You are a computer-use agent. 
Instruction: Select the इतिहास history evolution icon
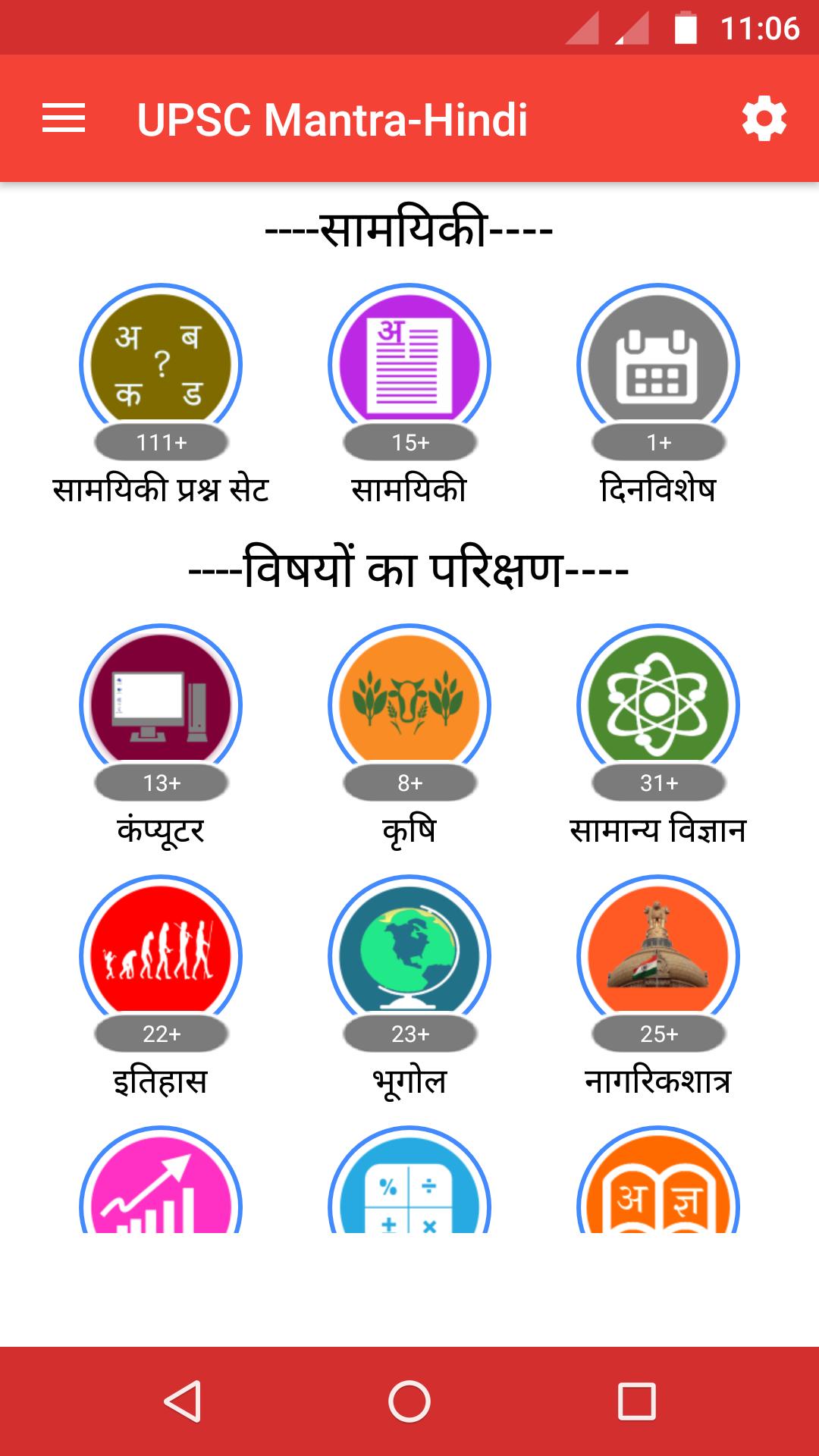158,958
